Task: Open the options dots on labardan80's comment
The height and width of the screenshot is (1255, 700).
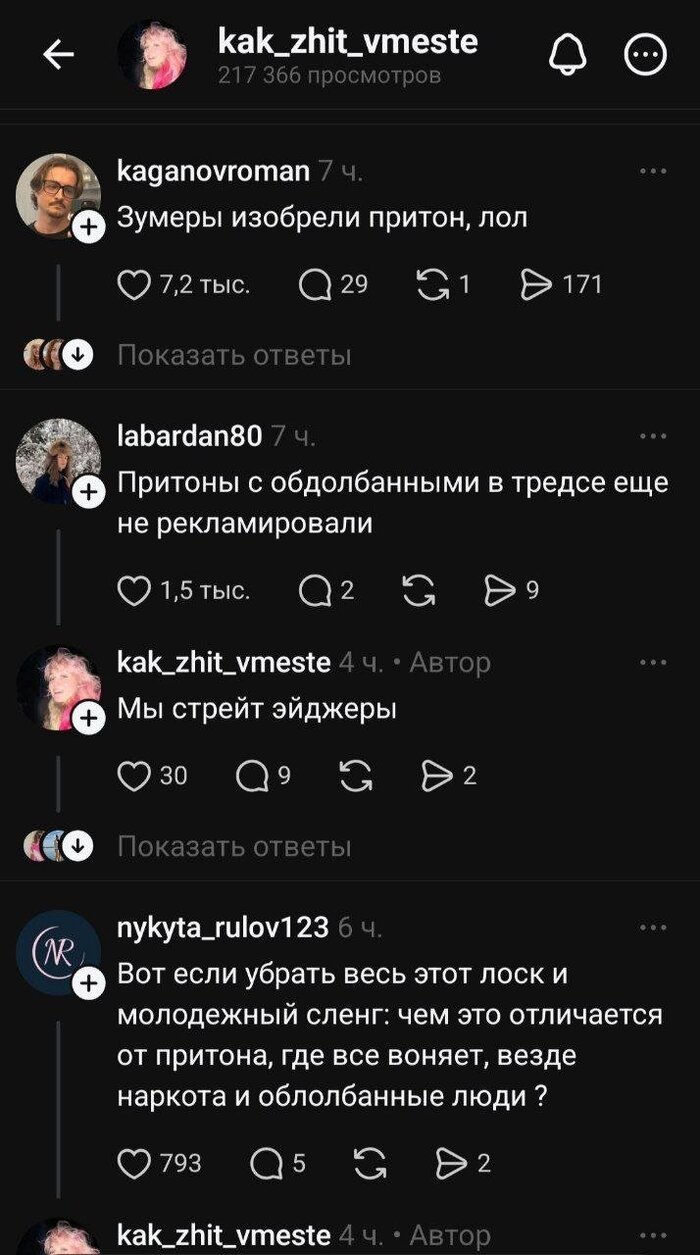Action: 652,436
